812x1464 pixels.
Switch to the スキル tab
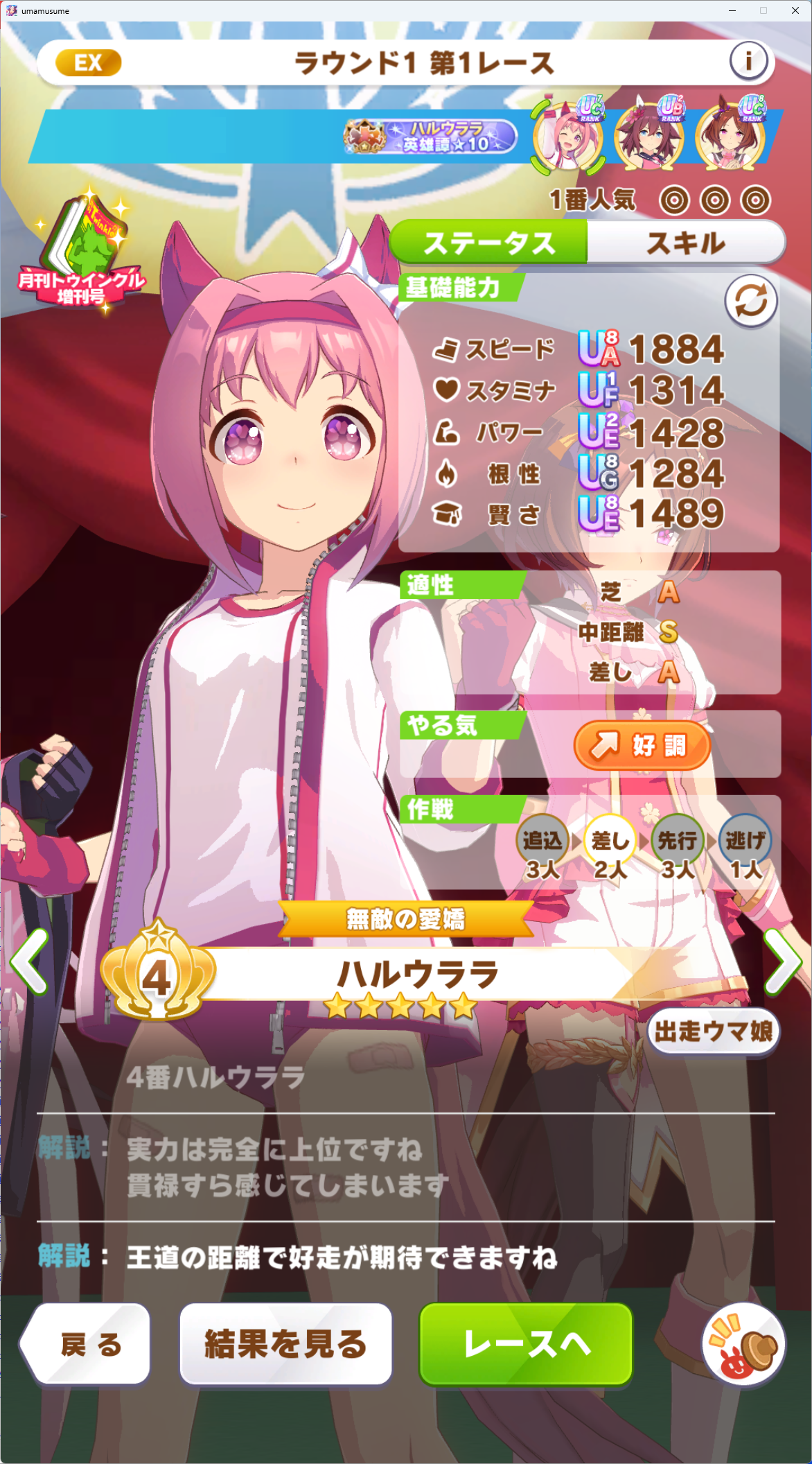click(686, 243)
